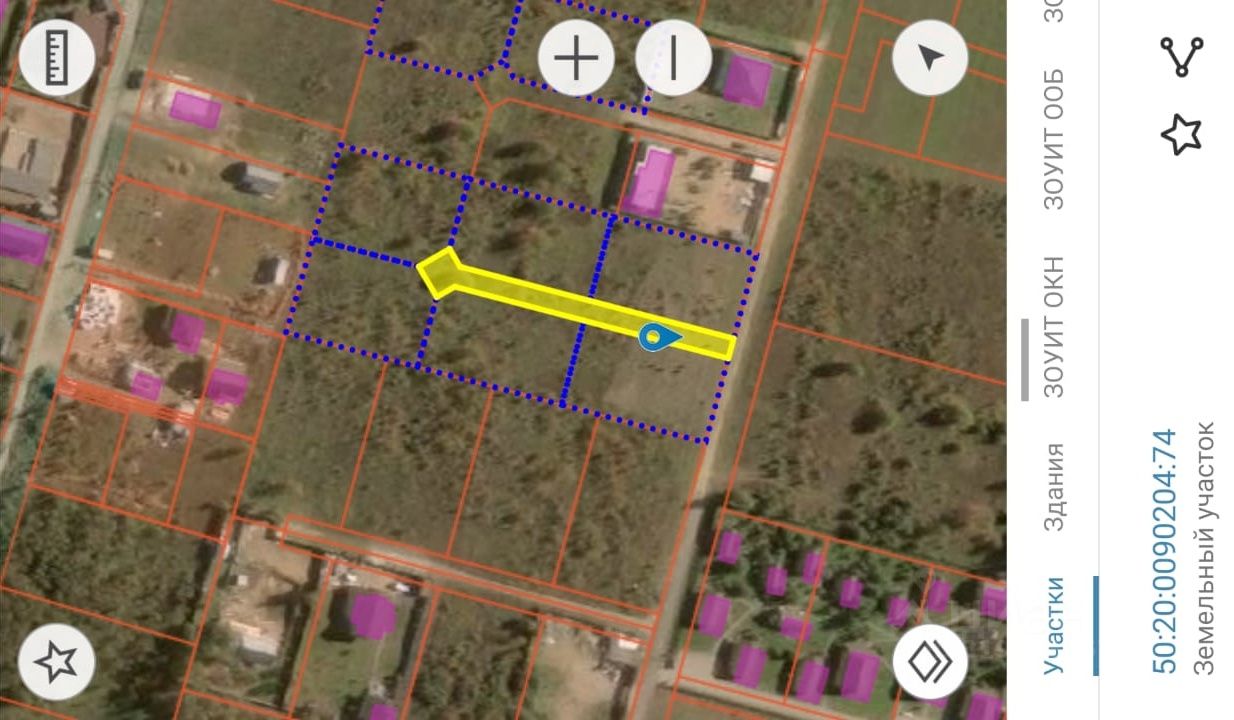This screenshot has width=1234, height=720.
Task: Select the ЗОУИТ ООБ tab
Action: [x=1054, y=139]
